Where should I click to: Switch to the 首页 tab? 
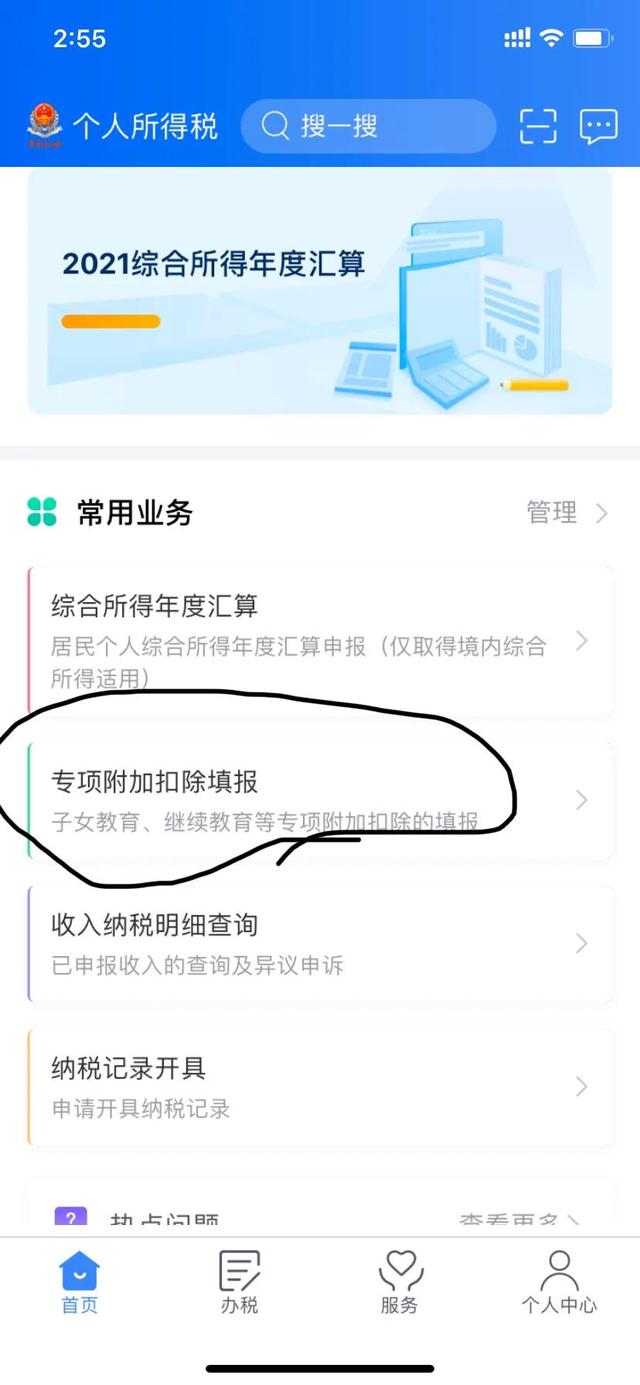[79, 1282]
